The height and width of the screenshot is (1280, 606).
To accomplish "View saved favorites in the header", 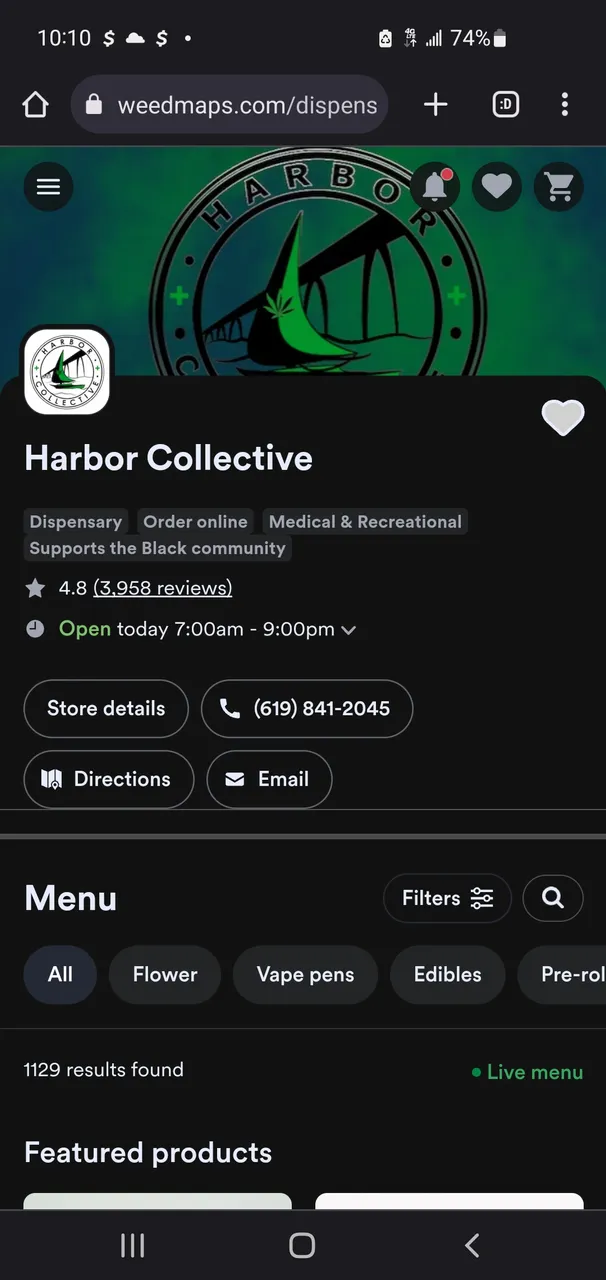I will click(x=497, y=187).
